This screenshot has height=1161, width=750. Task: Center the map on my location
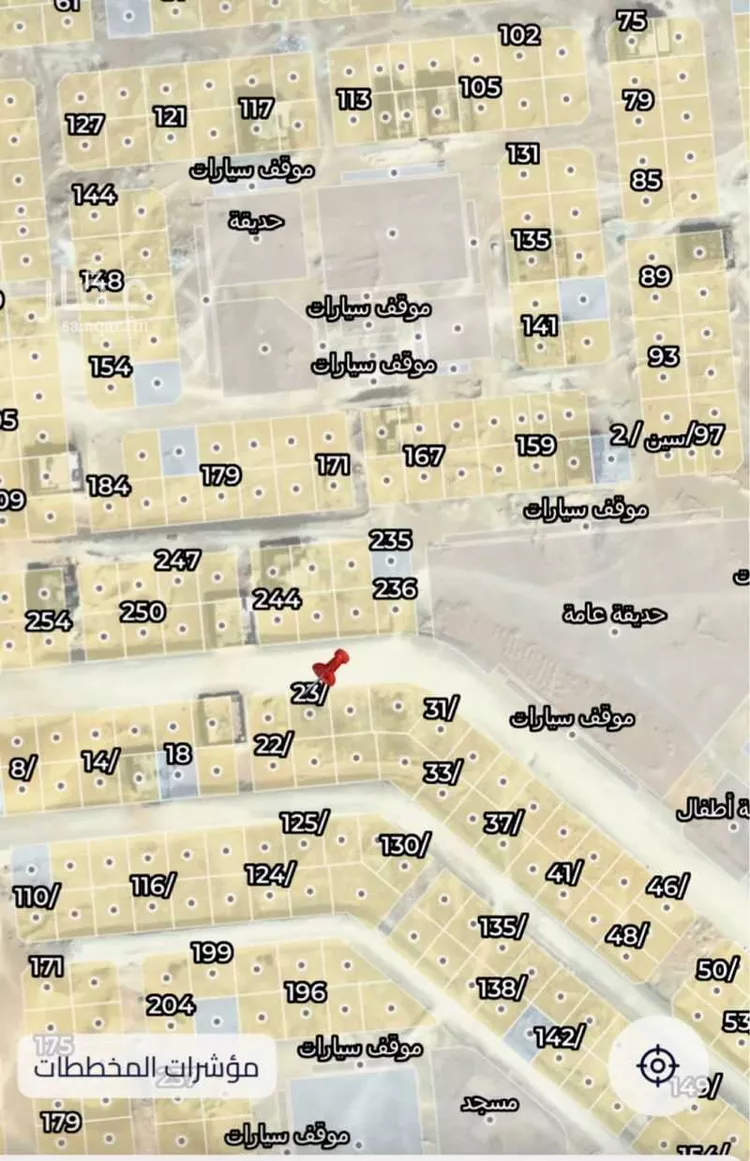pyautogui.click(x=657, y=1066)
